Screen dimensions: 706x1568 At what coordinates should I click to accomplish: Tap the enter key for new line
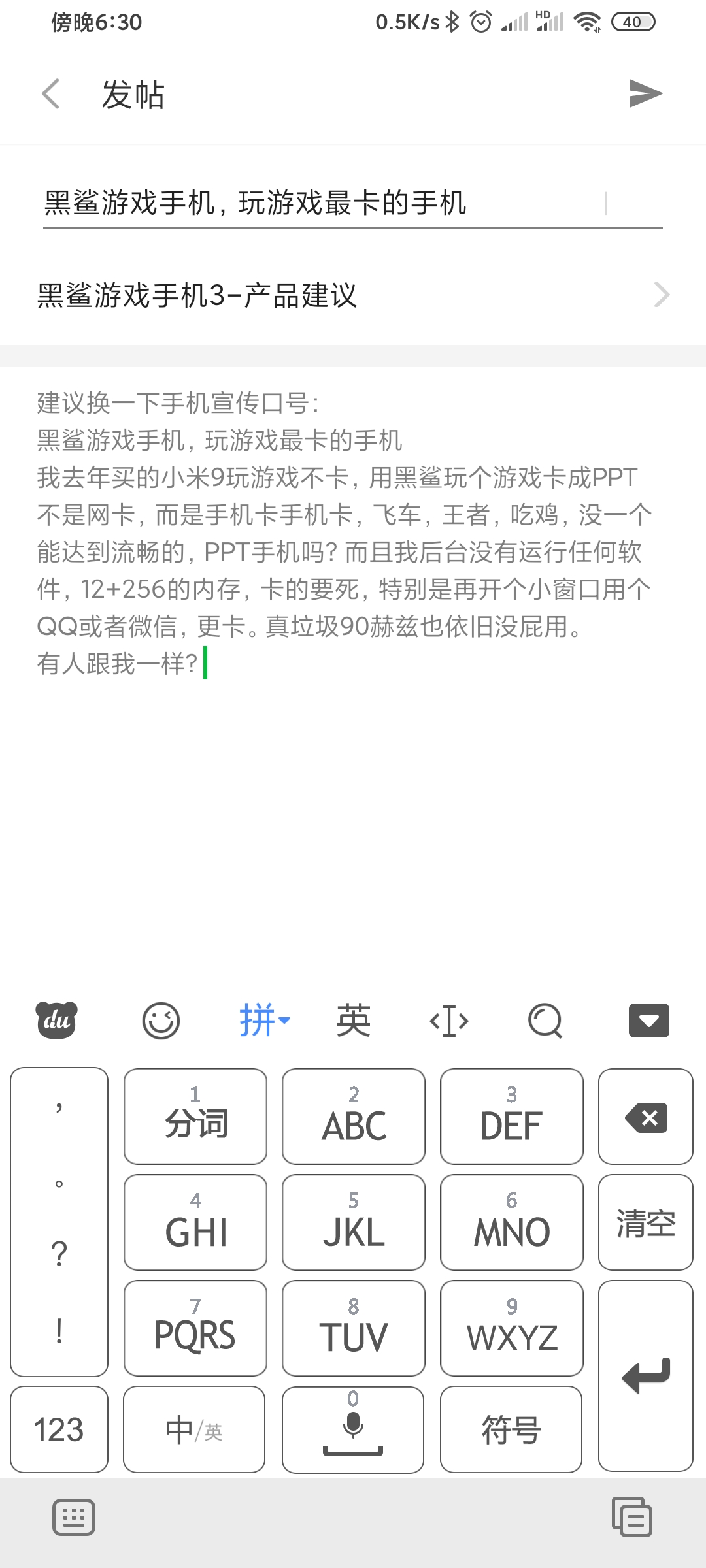pos(646,1376)
